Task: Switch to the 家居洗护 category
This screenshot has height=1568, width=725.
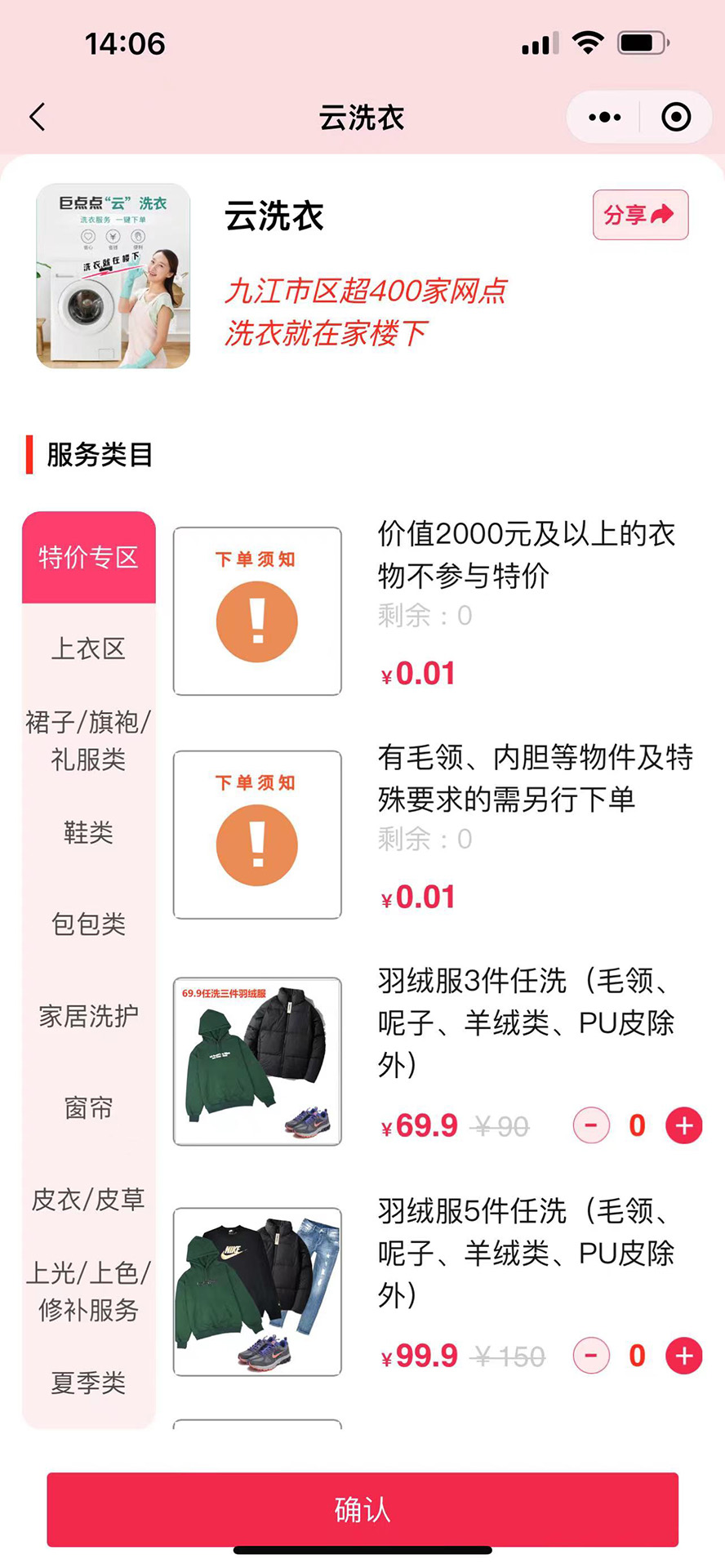Action: pos(89,1017)
